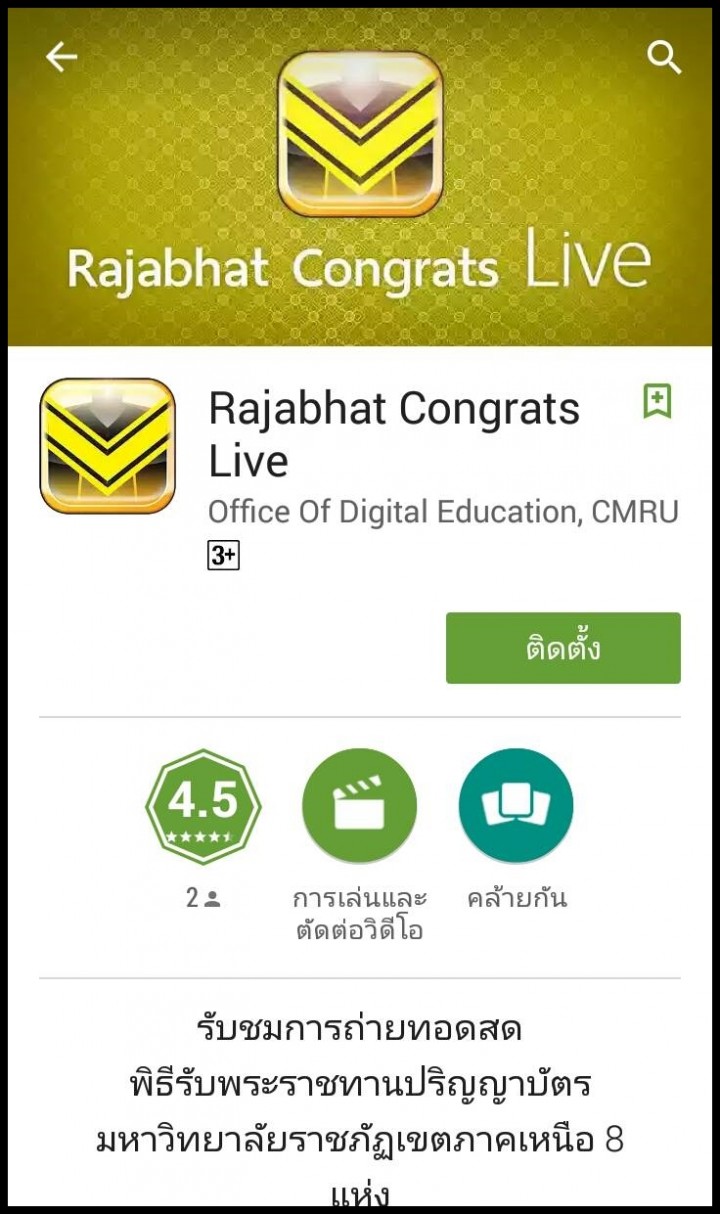The height and width of the screenshot is (1214, 720).
Task: Expand the app description text
Action: (x=360, y=1100)
